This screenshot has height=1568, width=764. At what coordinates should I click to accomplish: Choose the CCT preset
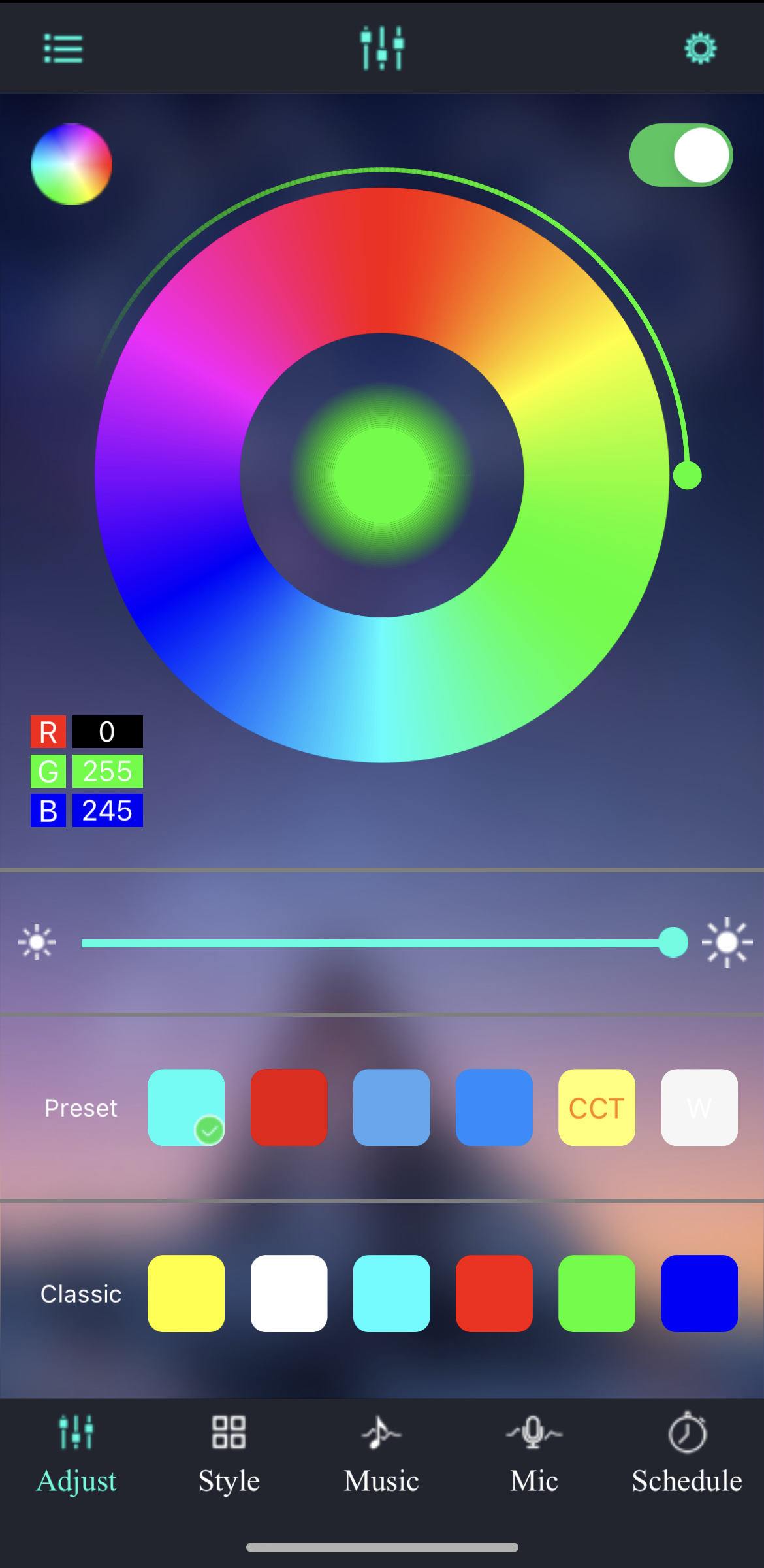pos(596,1107)
